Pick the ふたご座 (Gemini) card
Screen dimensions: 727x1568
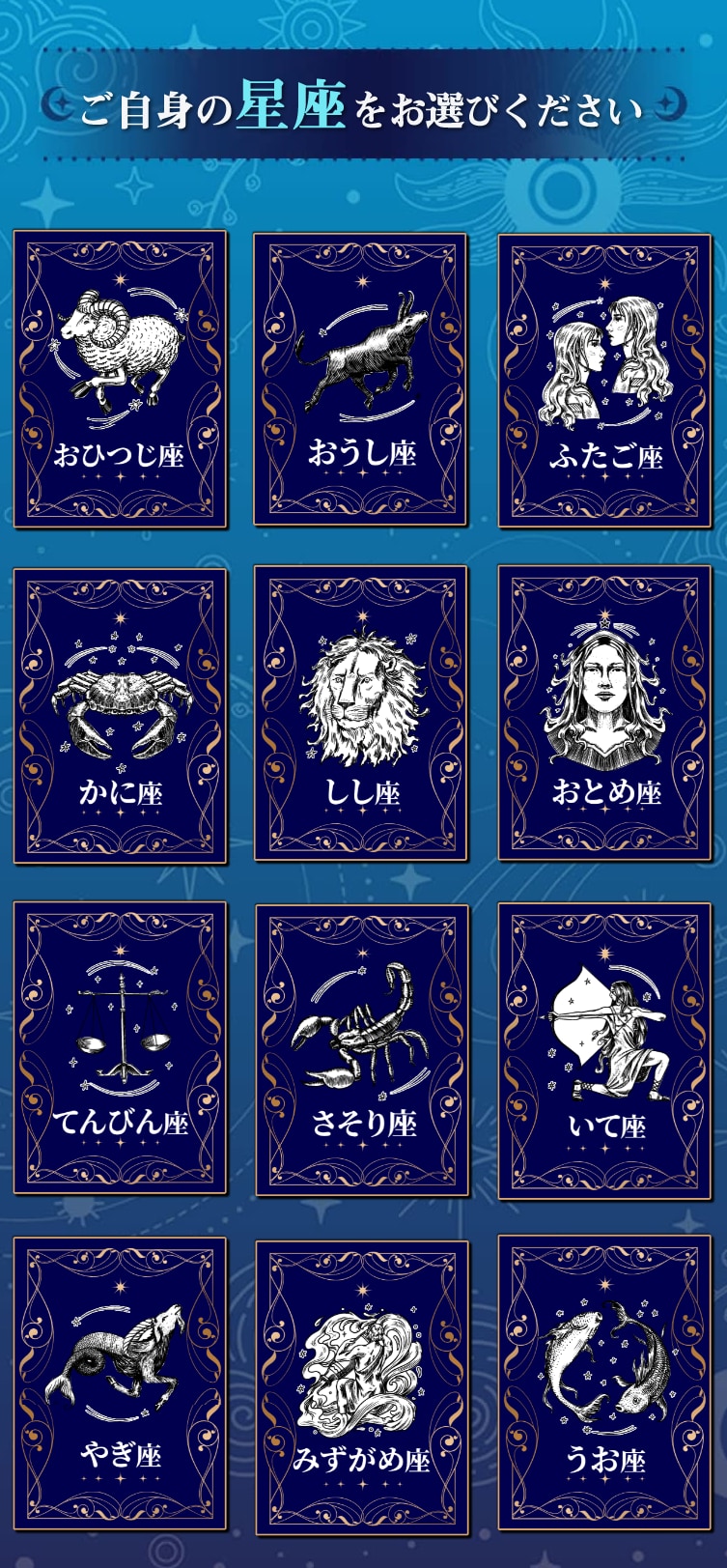[x=604, y=379]
